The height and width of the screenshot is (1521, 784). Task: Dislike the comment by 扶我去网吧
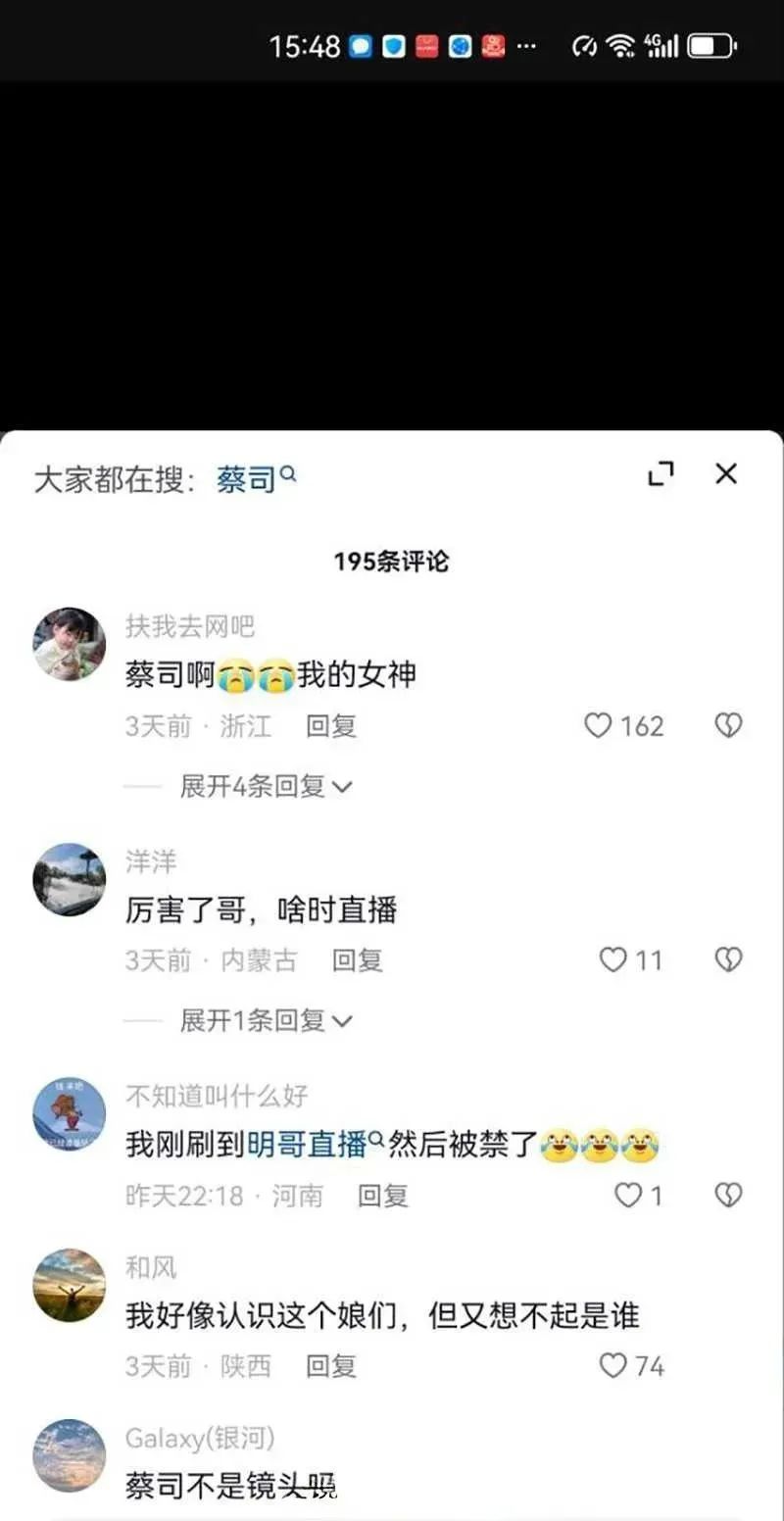[727, 725]
